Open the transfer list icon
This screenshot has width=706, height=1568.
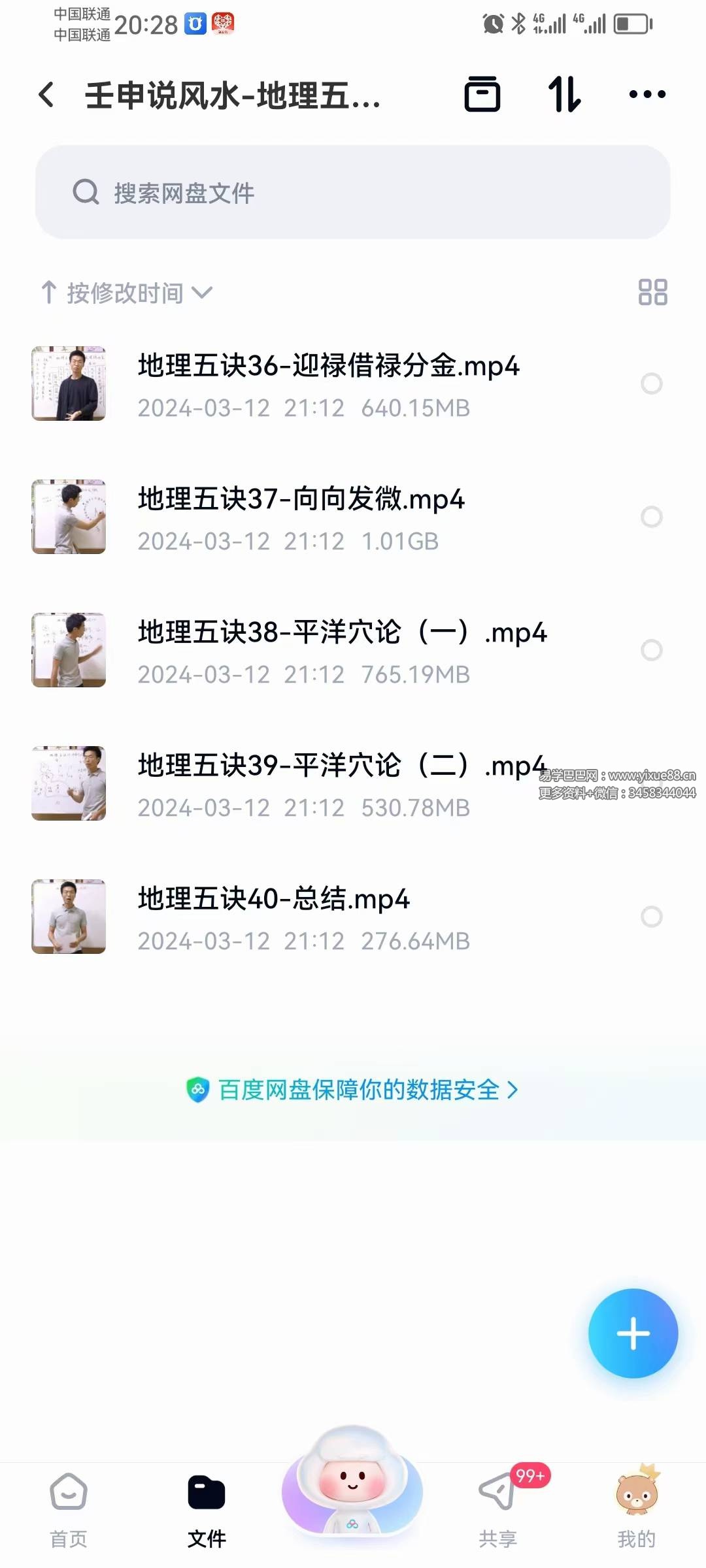564,95
